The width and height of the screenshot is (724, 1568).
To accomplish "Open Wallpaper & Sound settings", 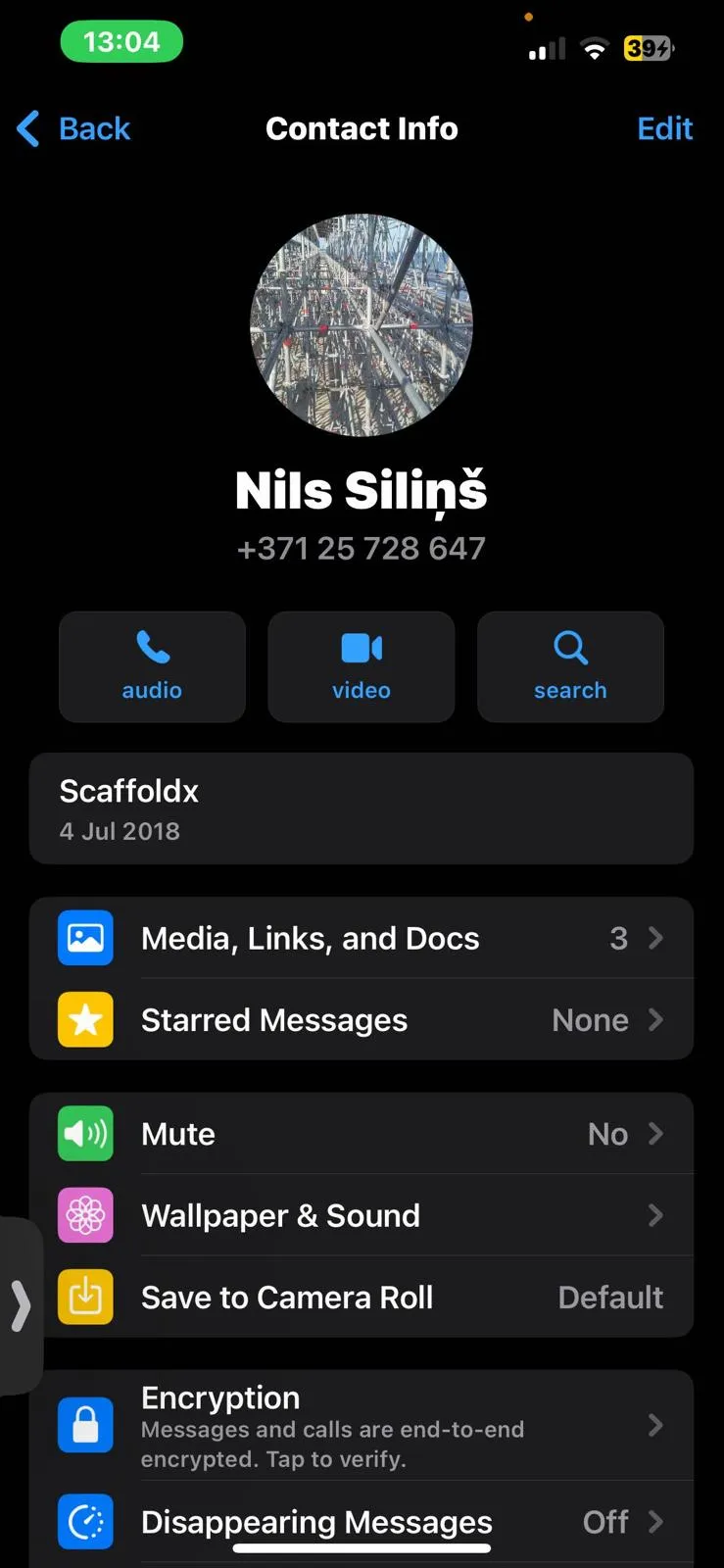I will coord(362,1215).
